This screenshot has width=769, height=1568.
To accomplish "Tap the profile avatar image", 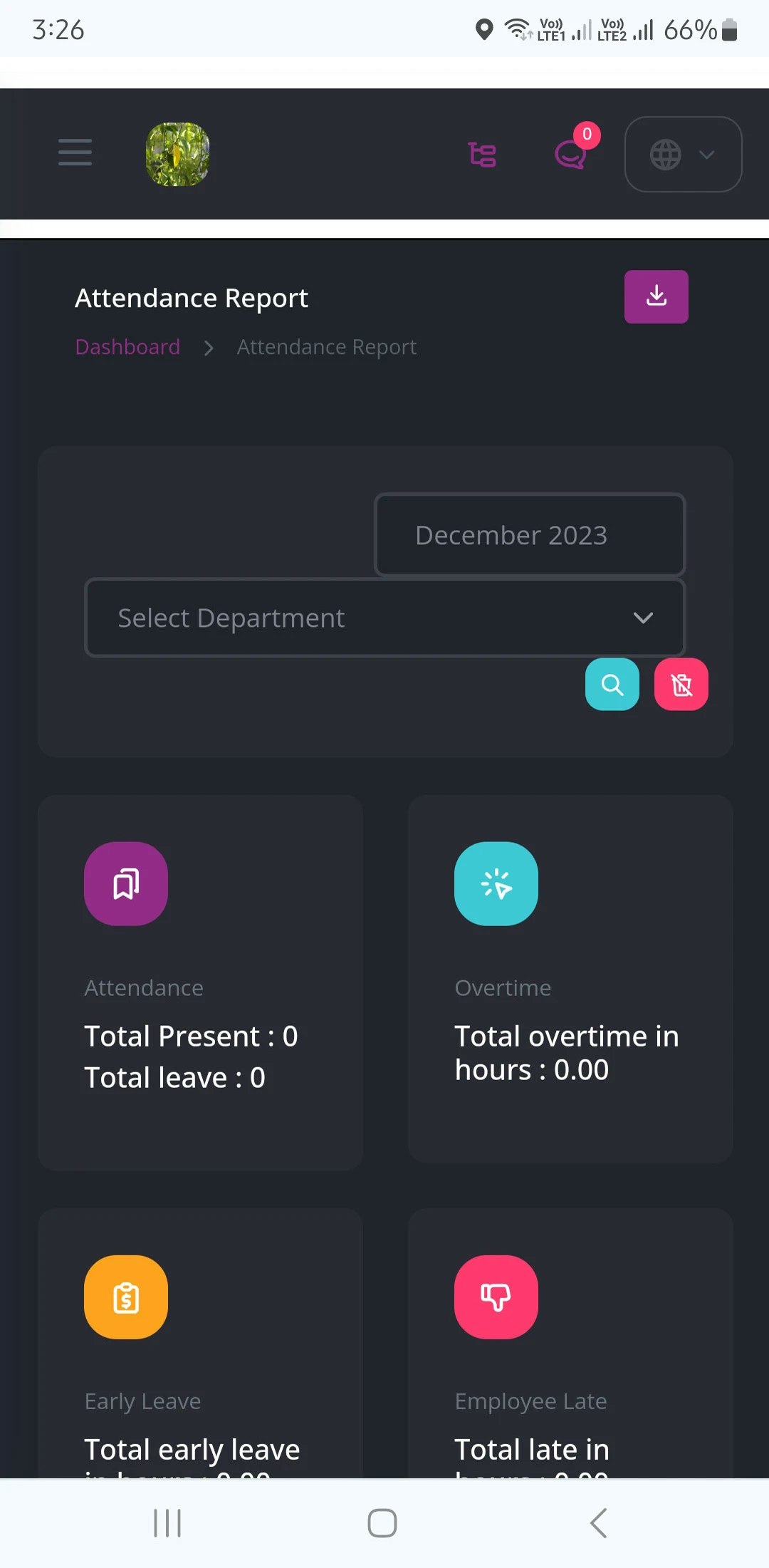I will [177, 154].
